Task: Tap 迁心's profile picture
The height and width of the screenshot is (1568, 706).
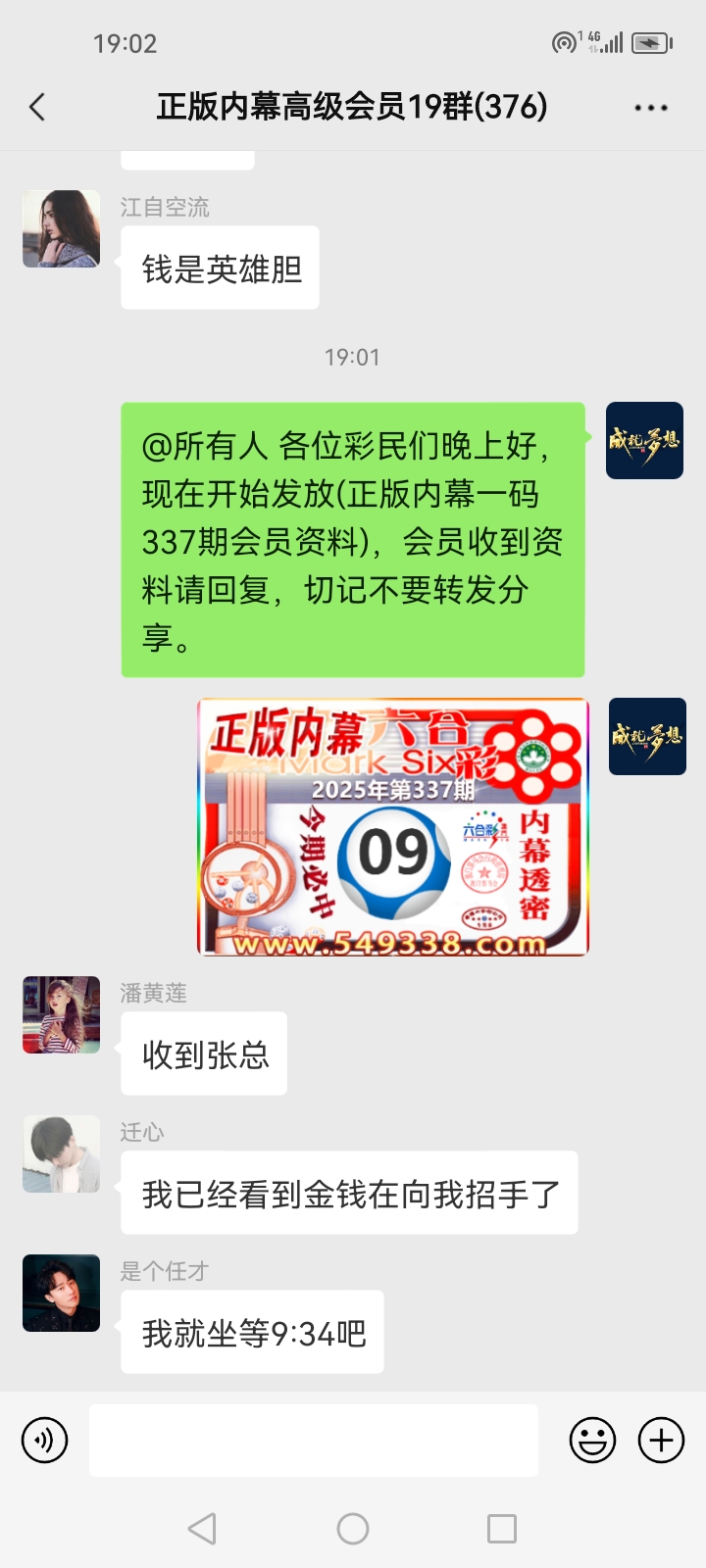Action: point(62,1154)
